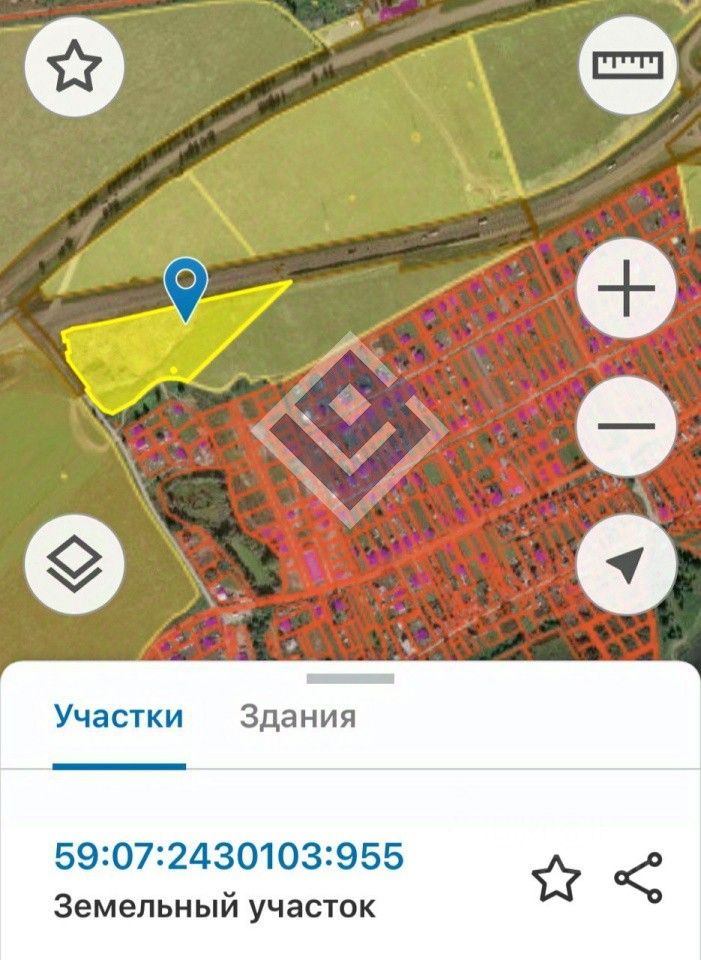701x960 pixels.
Task: Switch to the Участки tab
Action: tap(119, 717)
